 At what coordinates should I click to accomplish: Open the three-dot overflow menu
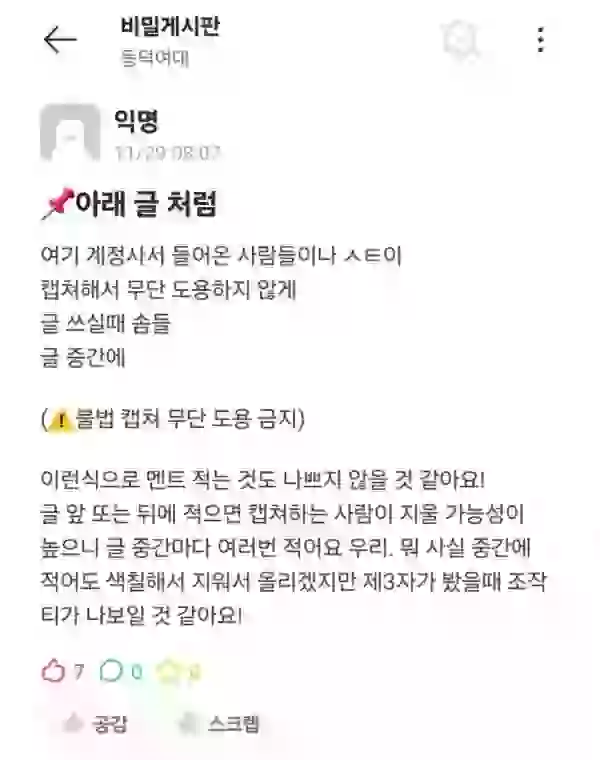[x=540, y=40]
